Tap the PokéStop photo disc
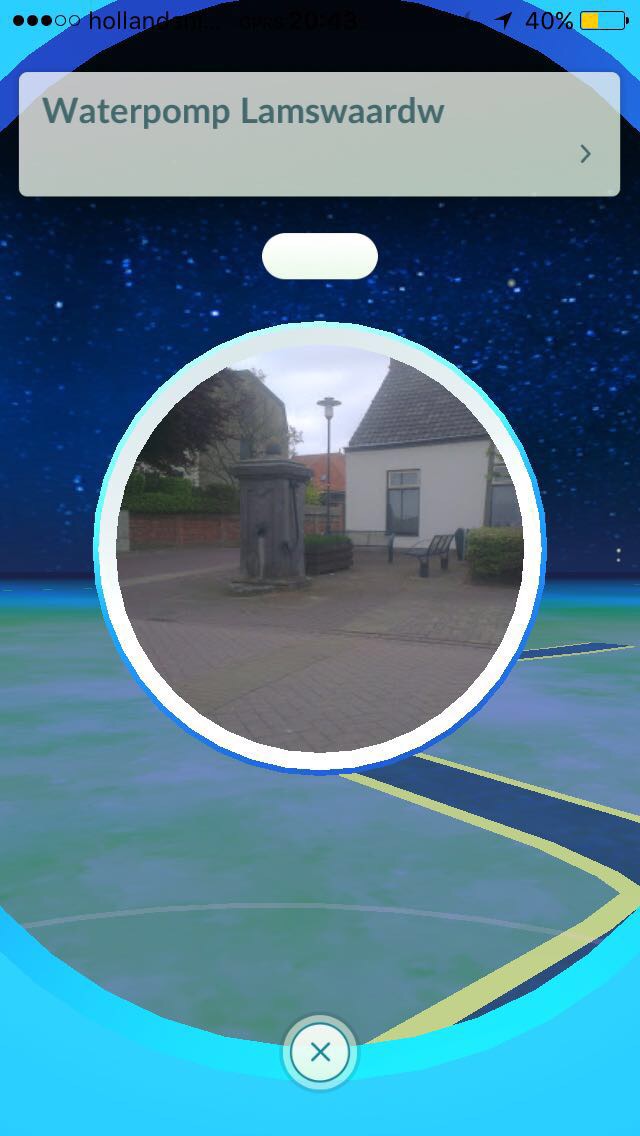Screen dimensions: 640x1136 click(x=320, y=548)
